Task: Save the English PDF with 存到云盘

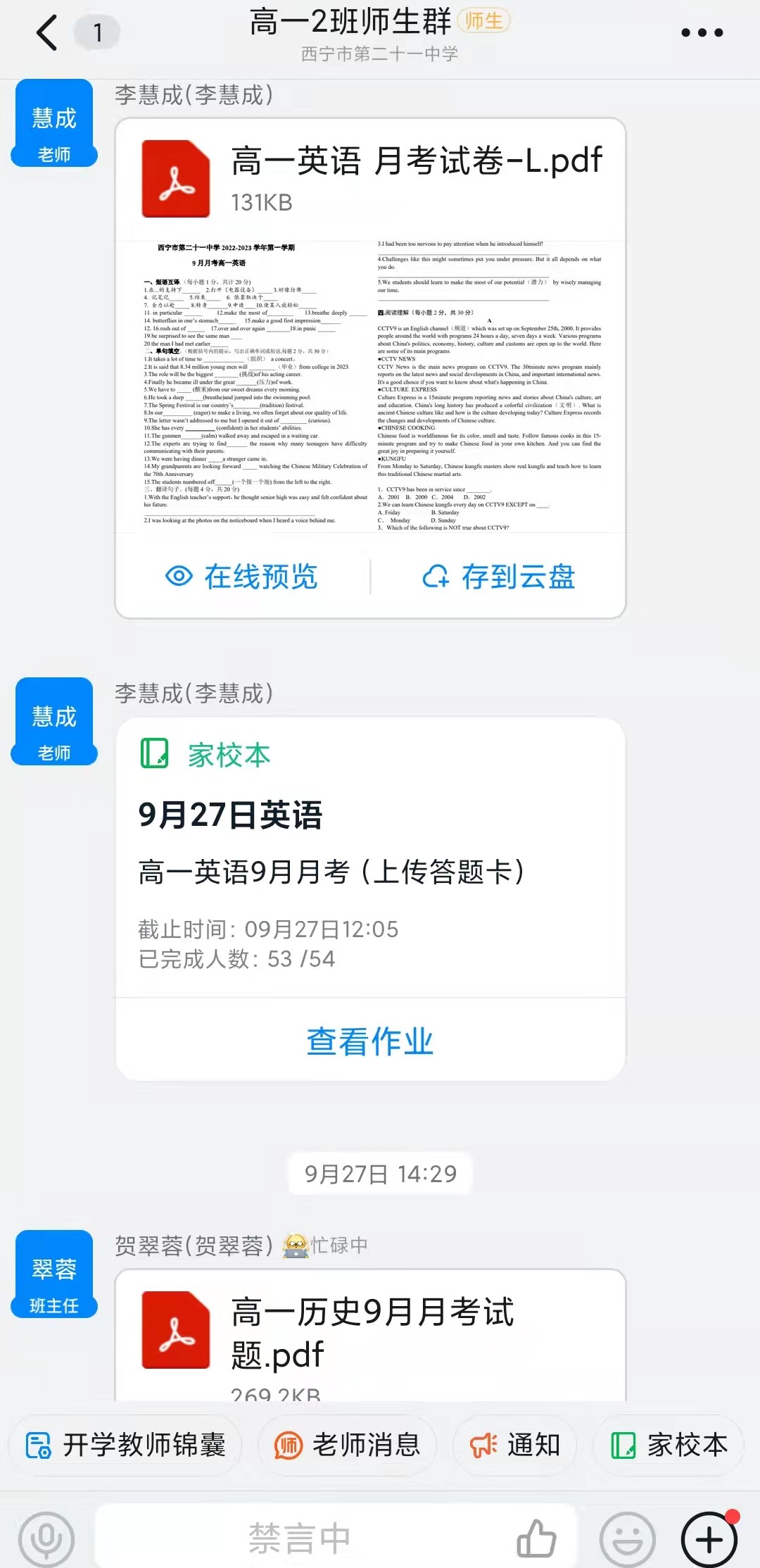Action: tap(499, 577)
